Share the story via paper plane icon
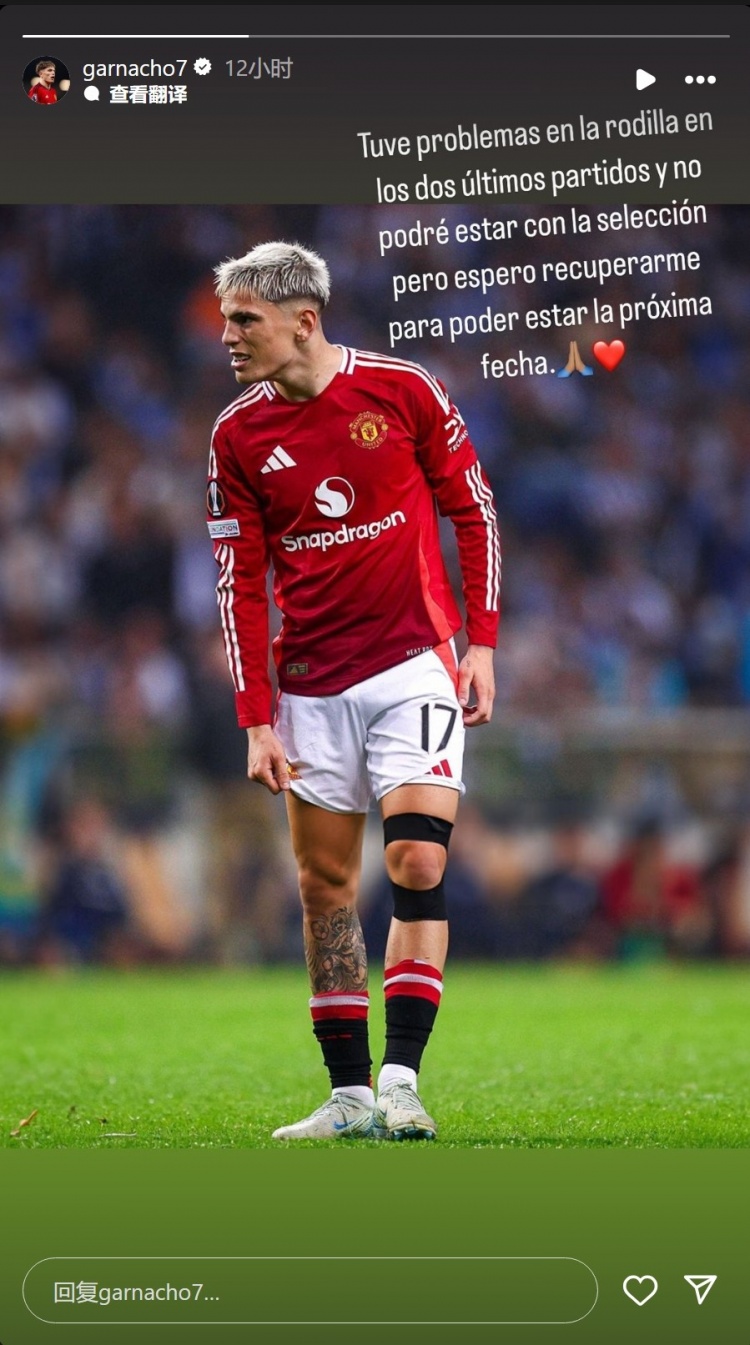 click(700, 1289)
